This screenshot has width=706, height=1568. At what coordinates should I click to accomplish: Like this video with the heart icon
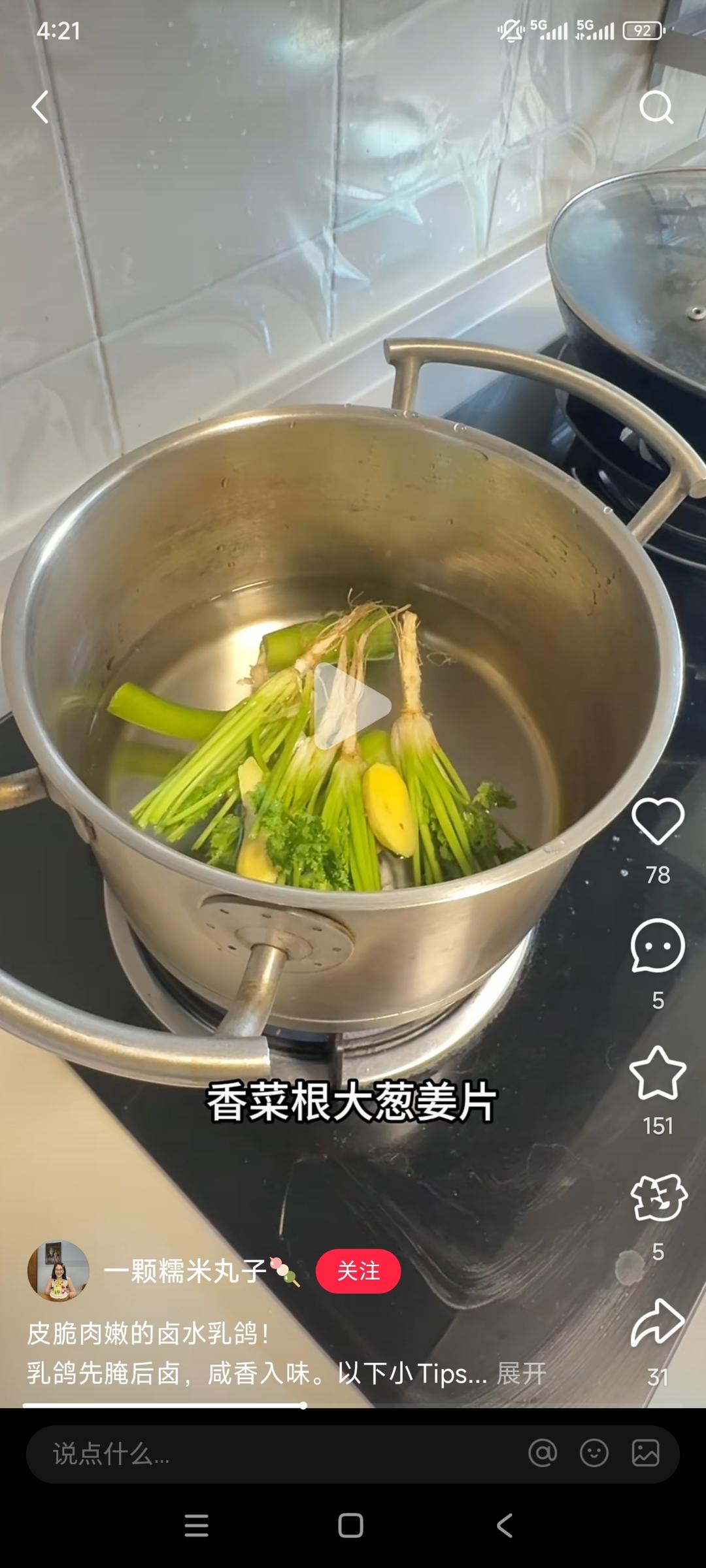click(658, 821)
